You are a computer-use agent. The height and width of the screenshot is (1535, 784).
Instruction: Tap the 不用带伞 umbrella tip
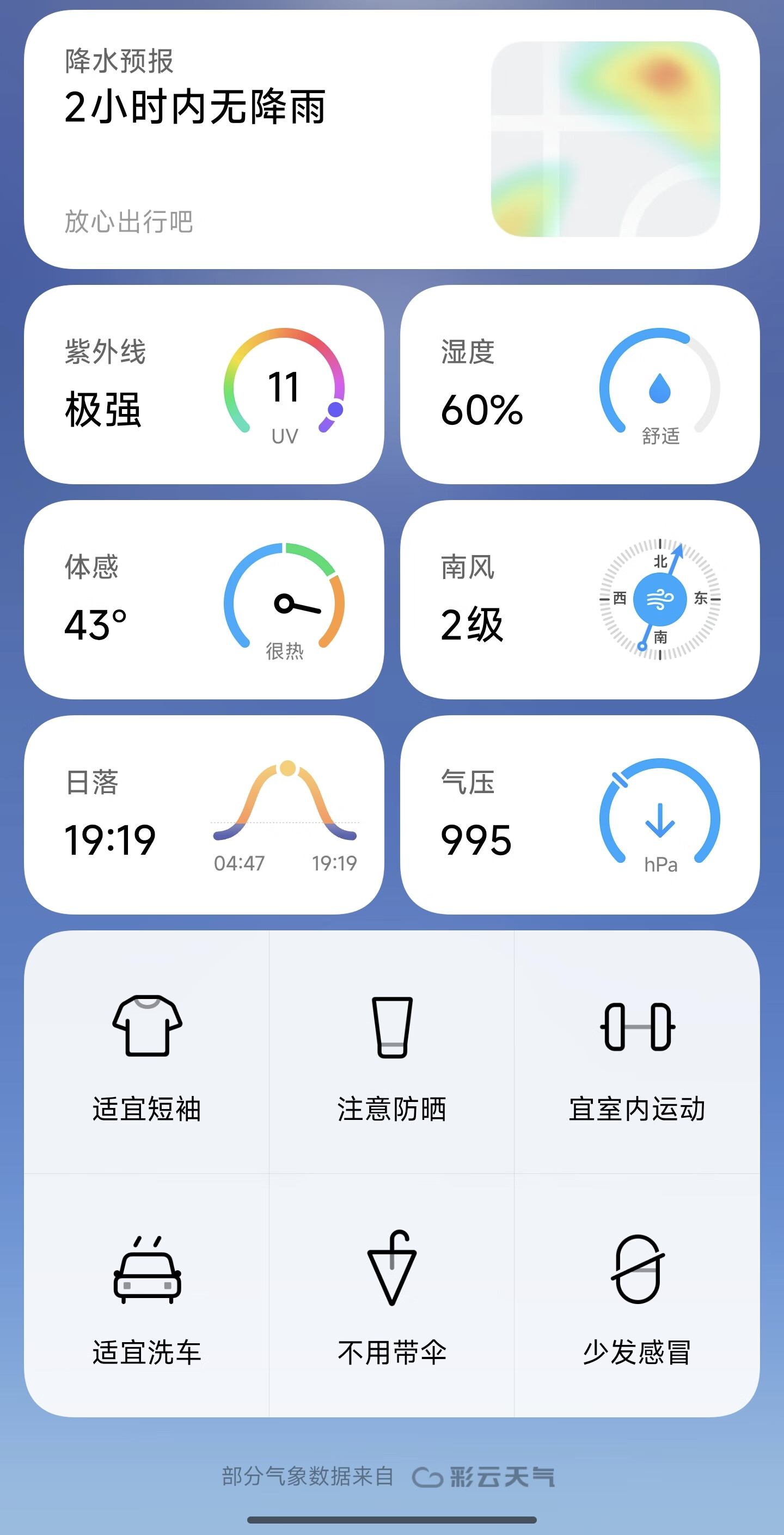pyautogui.click(x=391, y=1295)
